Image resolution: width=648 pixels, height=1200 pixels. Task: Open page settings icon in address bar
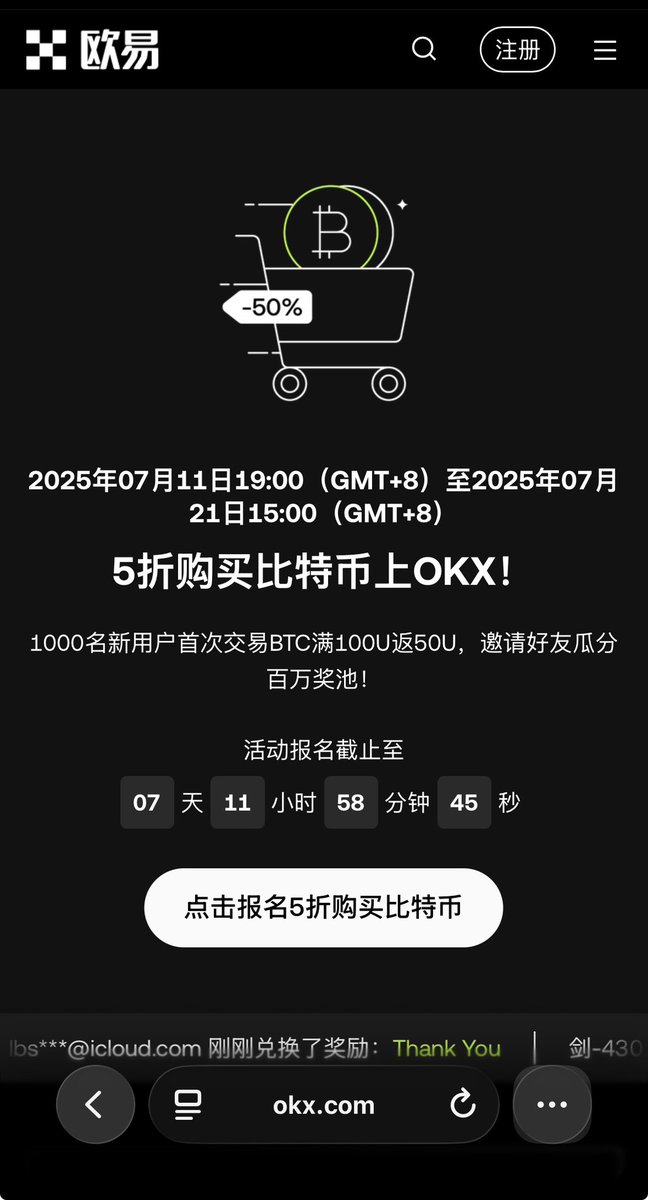pos(188,1105)
